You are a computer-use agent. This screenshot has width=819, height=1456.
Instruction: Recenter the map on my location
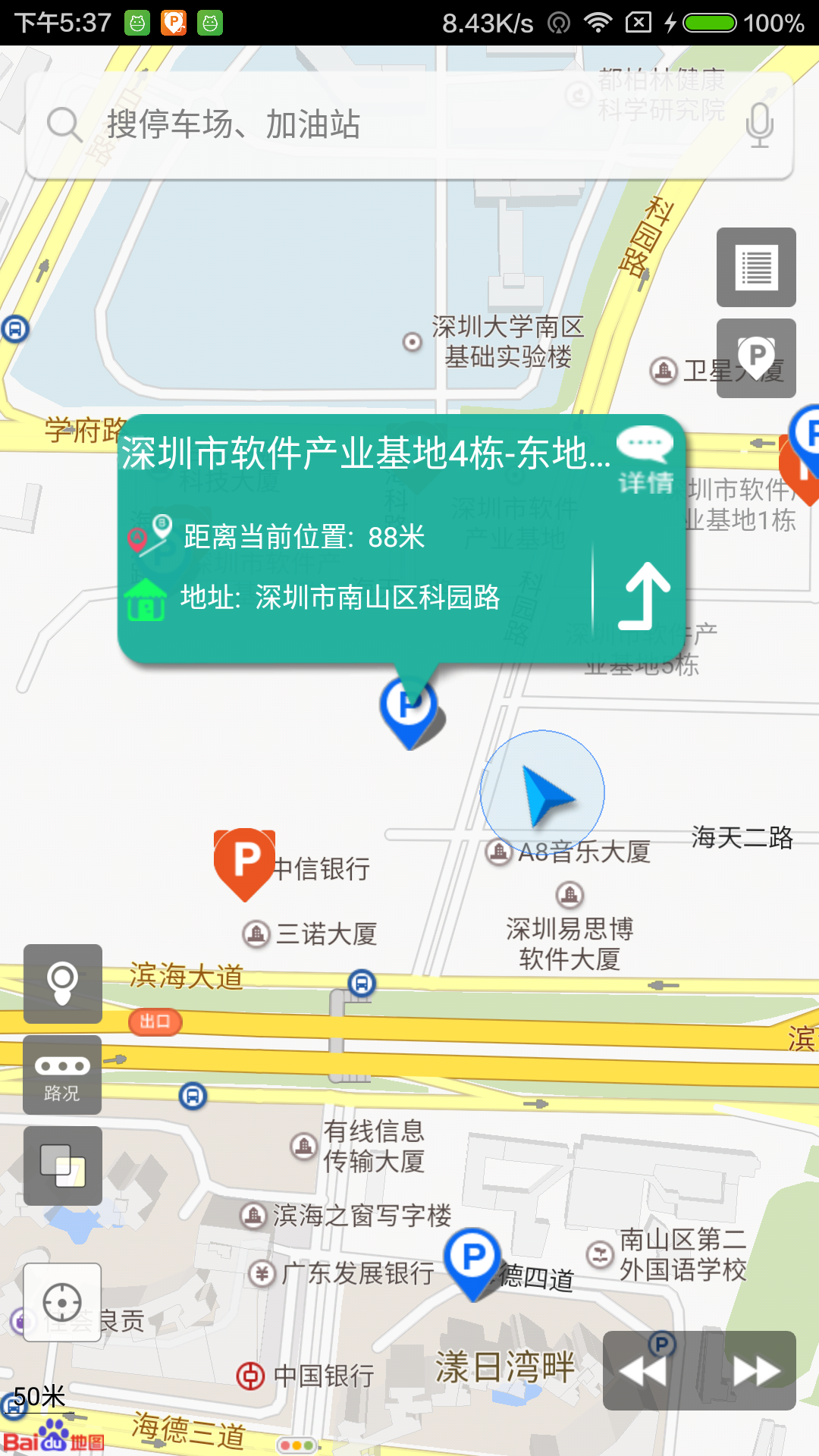point(62,1302)
